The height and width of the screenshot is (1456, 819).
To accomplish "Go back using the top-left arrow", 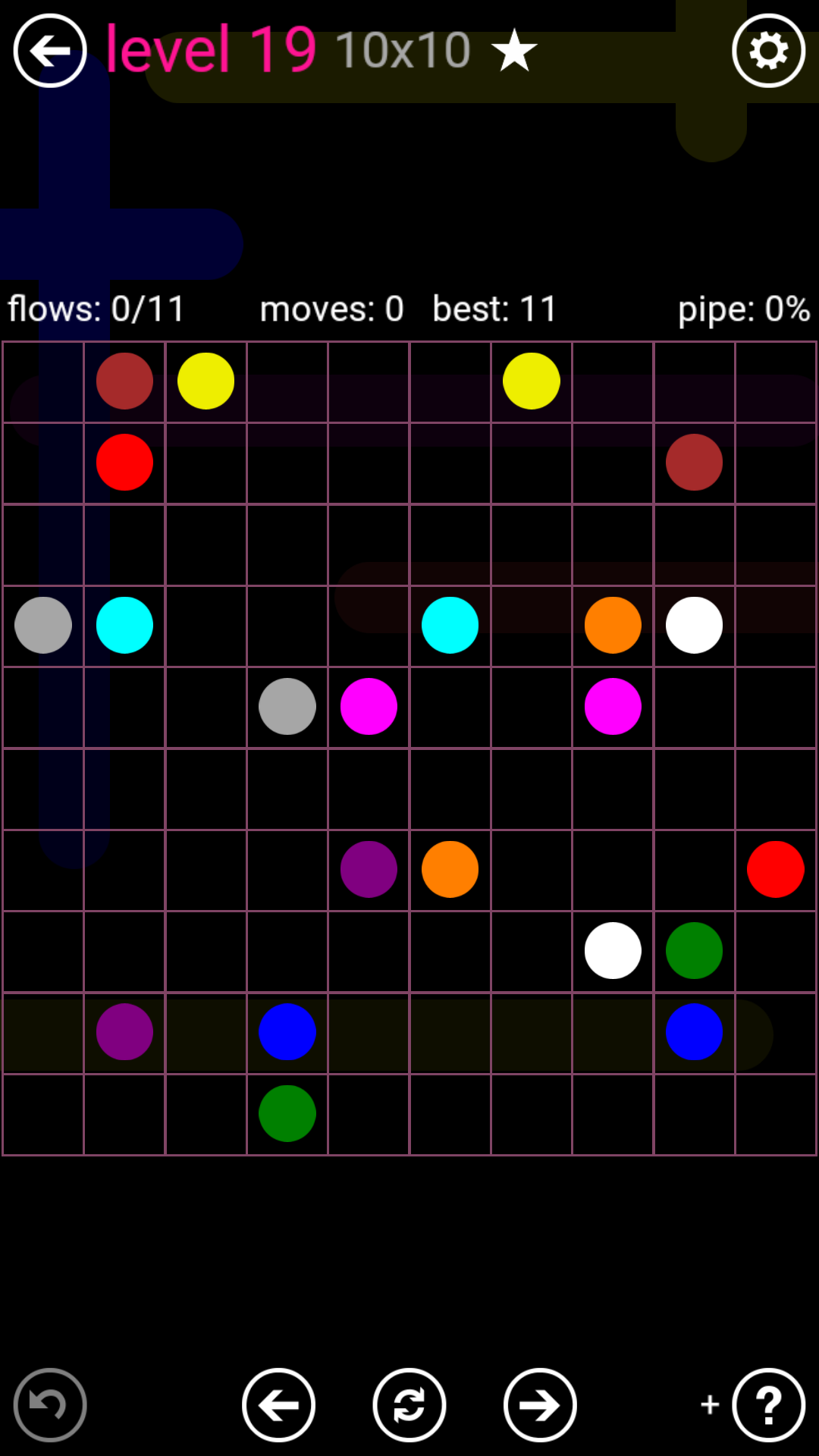I will pyautogui.click(x=50, y=51).
